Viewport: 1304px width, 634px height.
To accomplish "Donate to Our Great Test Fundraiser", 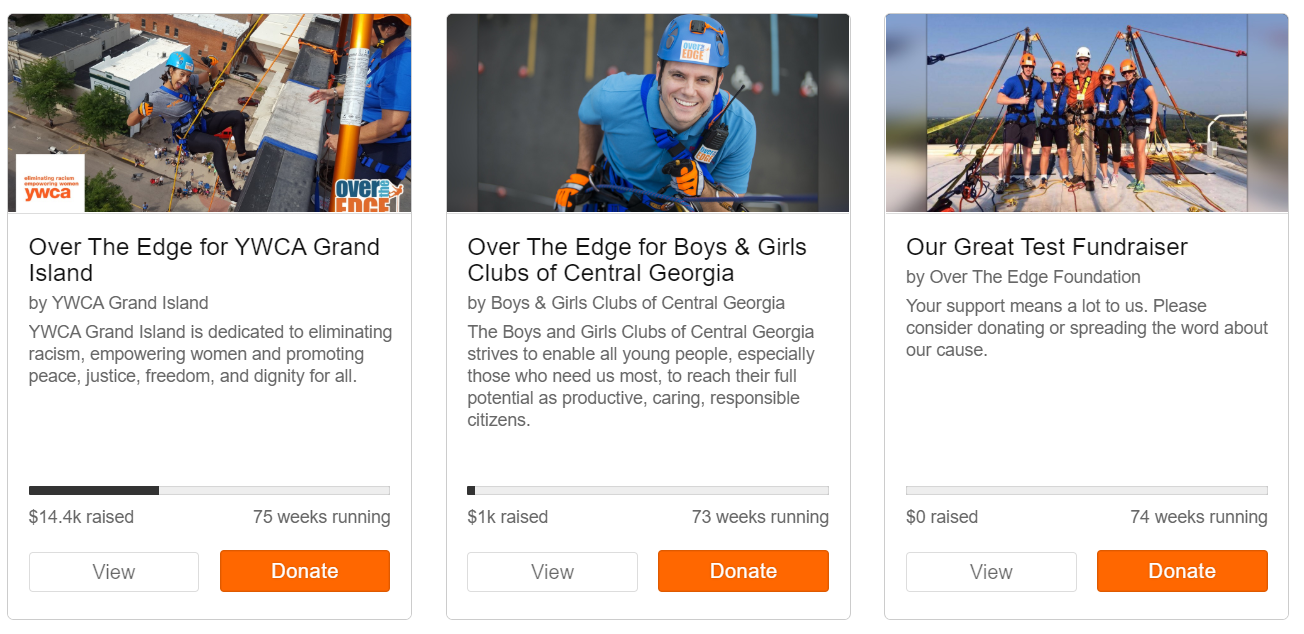I will [1182, 571].
